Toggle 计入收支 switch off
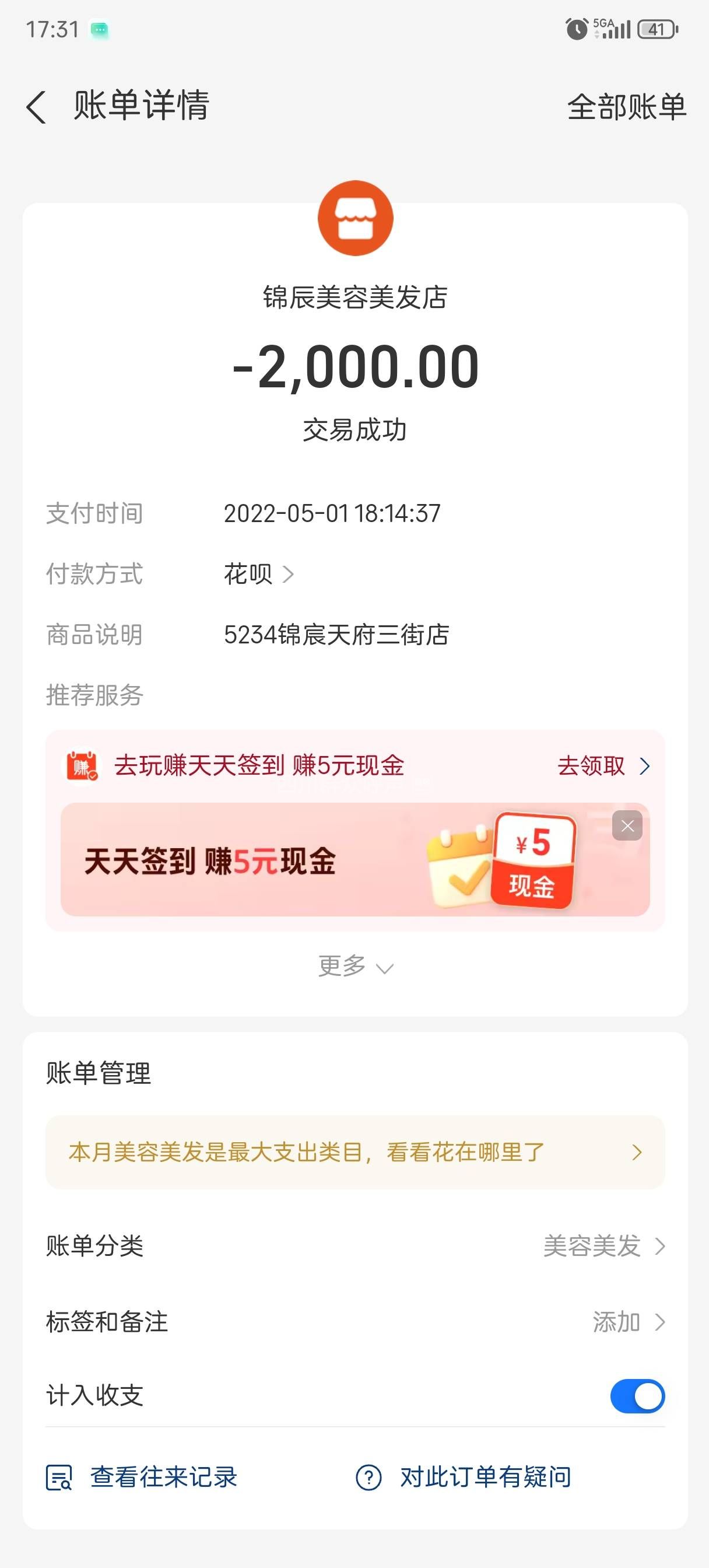The image size is (709, 1568). [637, 1396]
